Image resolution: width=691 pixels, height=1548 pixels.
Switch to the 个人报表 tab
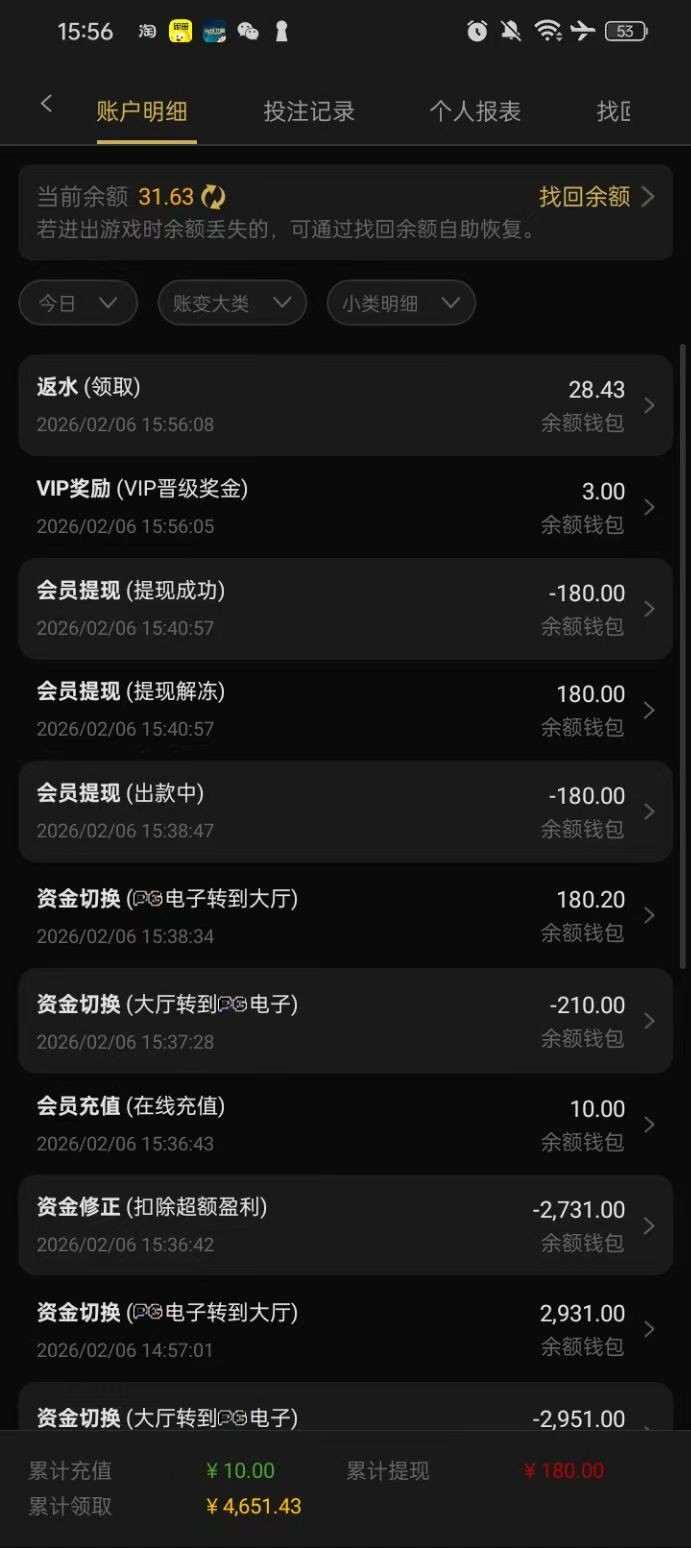tap(475, 111)
